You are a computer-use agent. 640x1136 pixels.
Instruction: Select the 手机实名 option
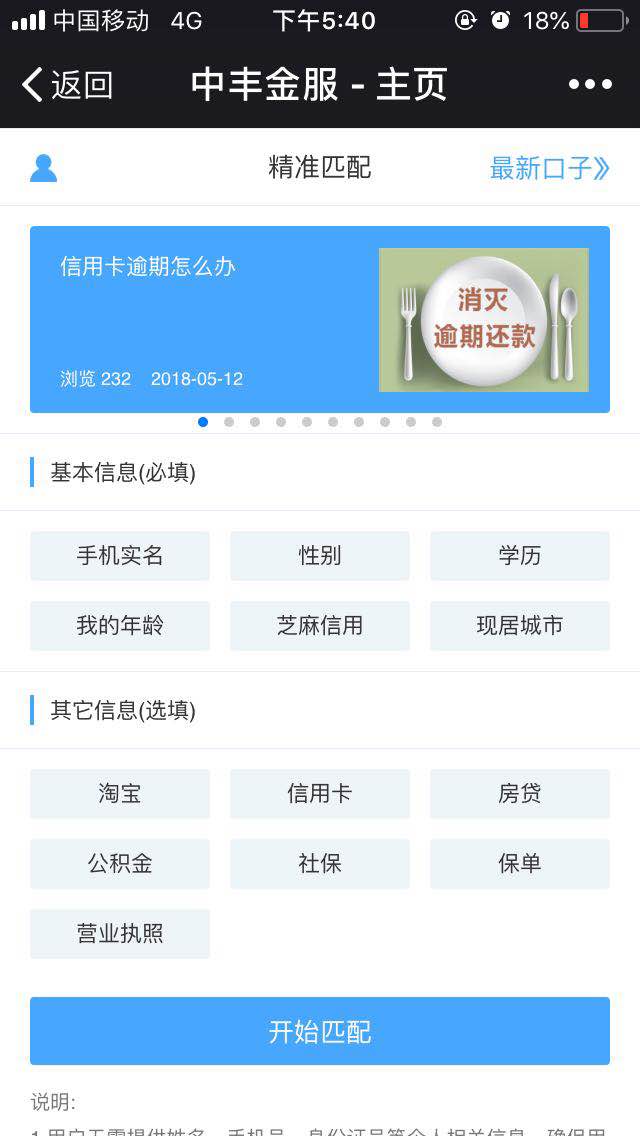(x=120, y=556)
